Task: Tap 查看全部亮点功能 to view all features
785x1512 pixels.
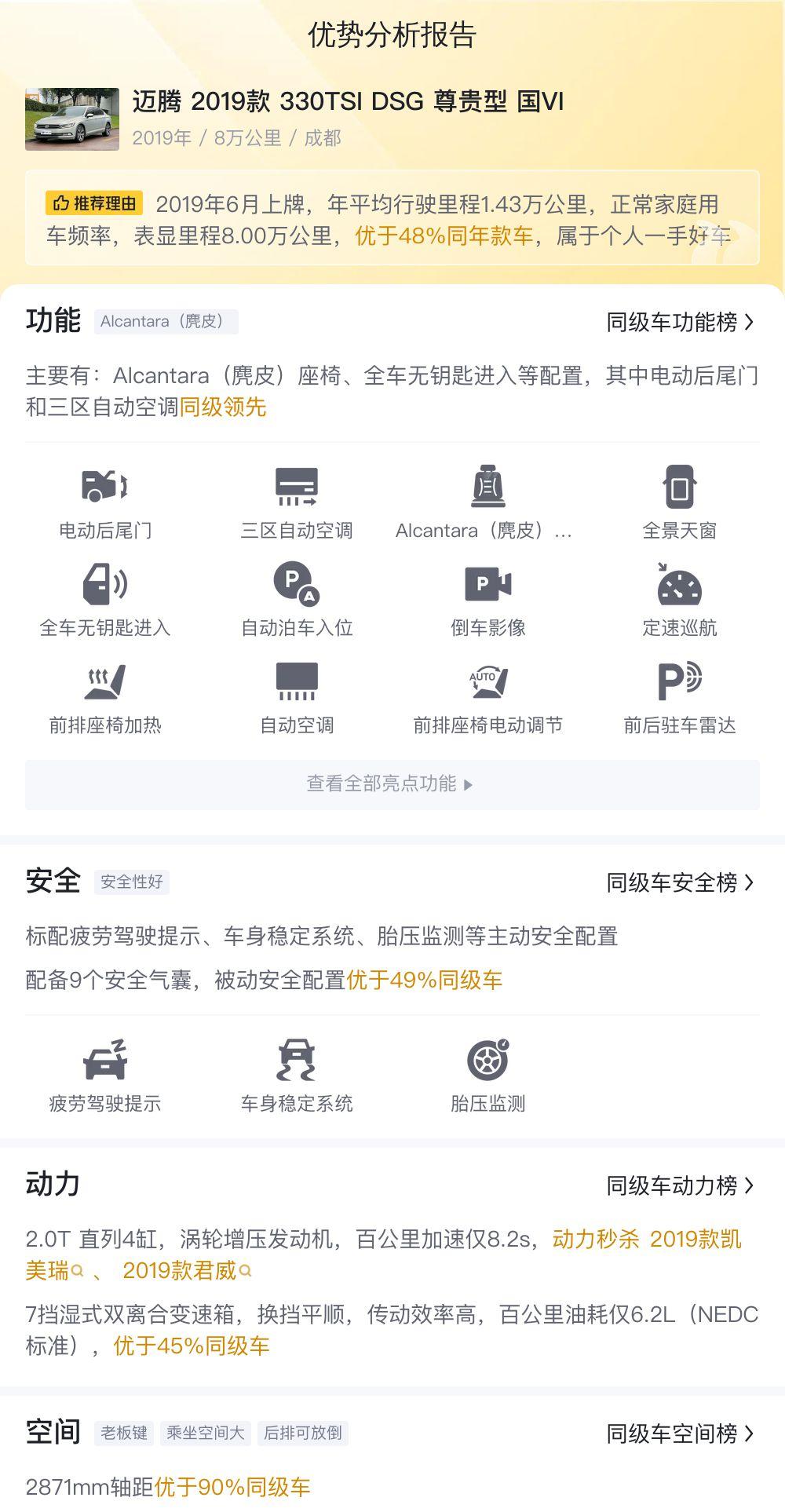Action: (392, 784)
